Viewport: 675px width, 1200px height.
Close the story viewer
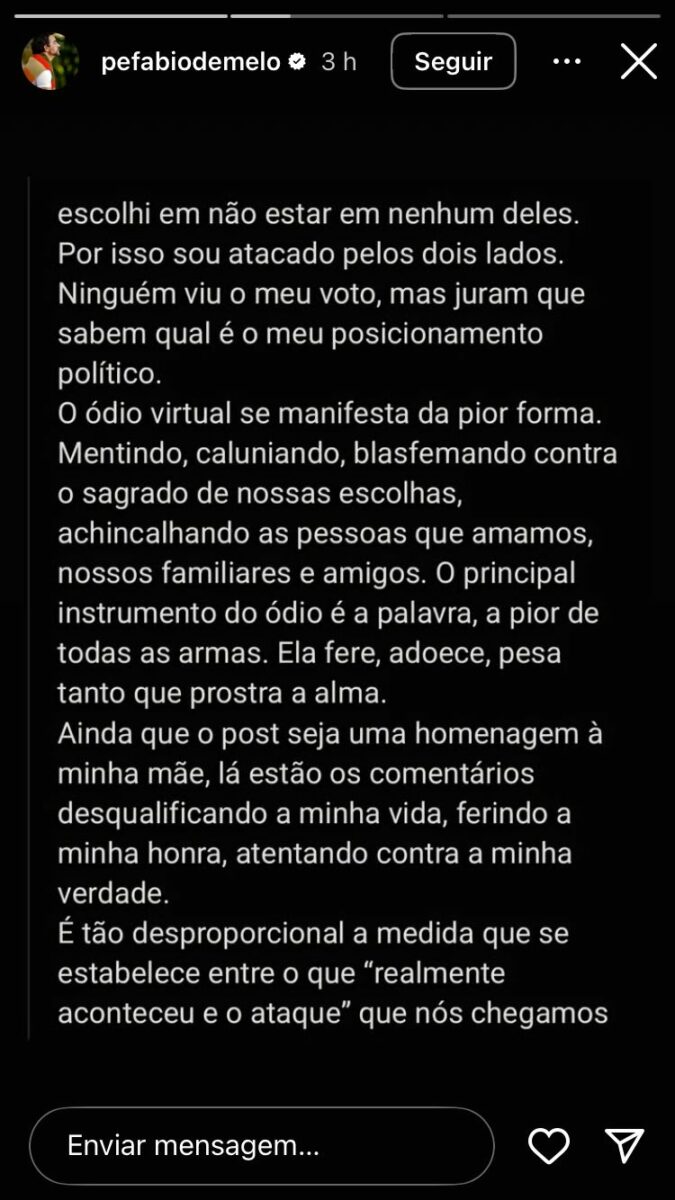pyautogui.click(x=639, y=62)
